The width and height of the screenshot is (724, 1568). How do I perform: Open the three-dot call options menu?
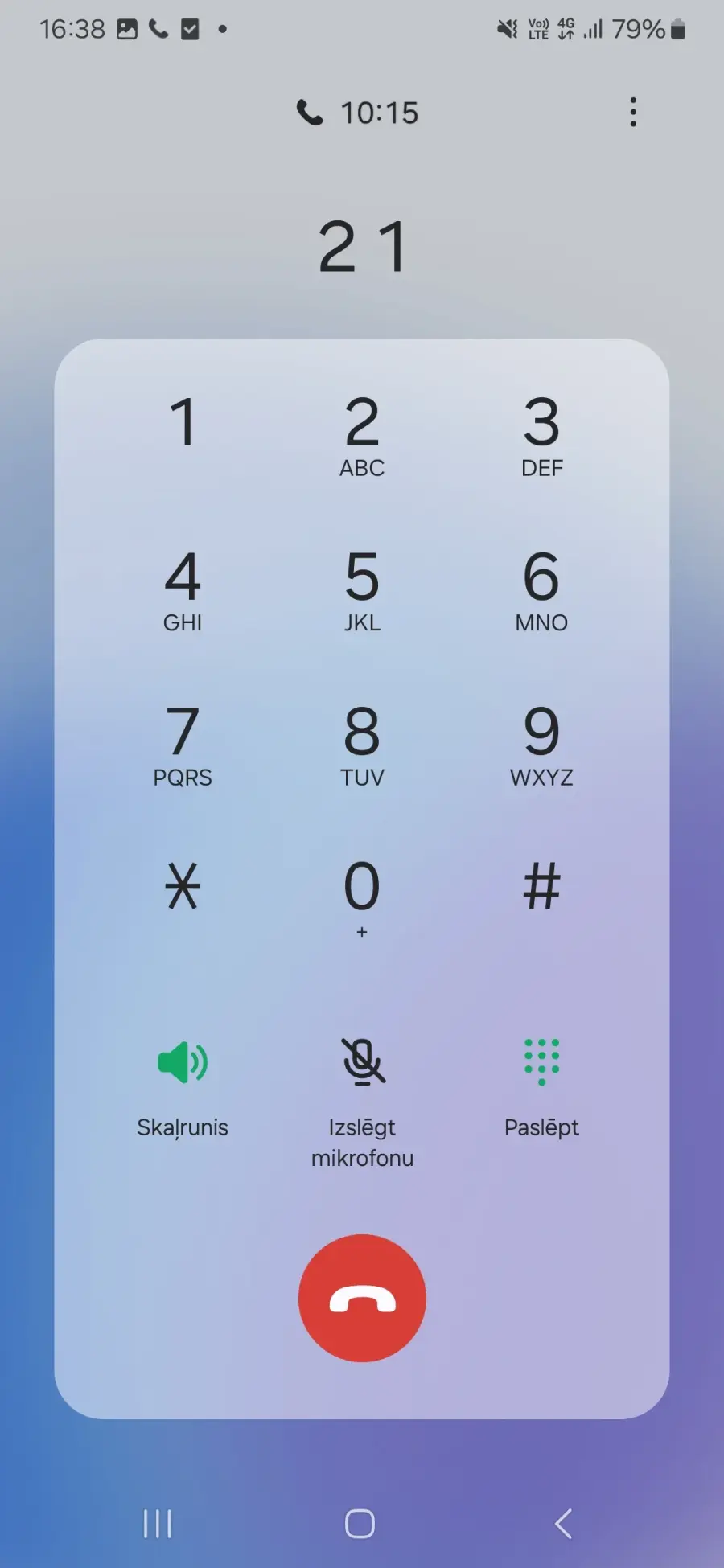[x=633, y=113]
